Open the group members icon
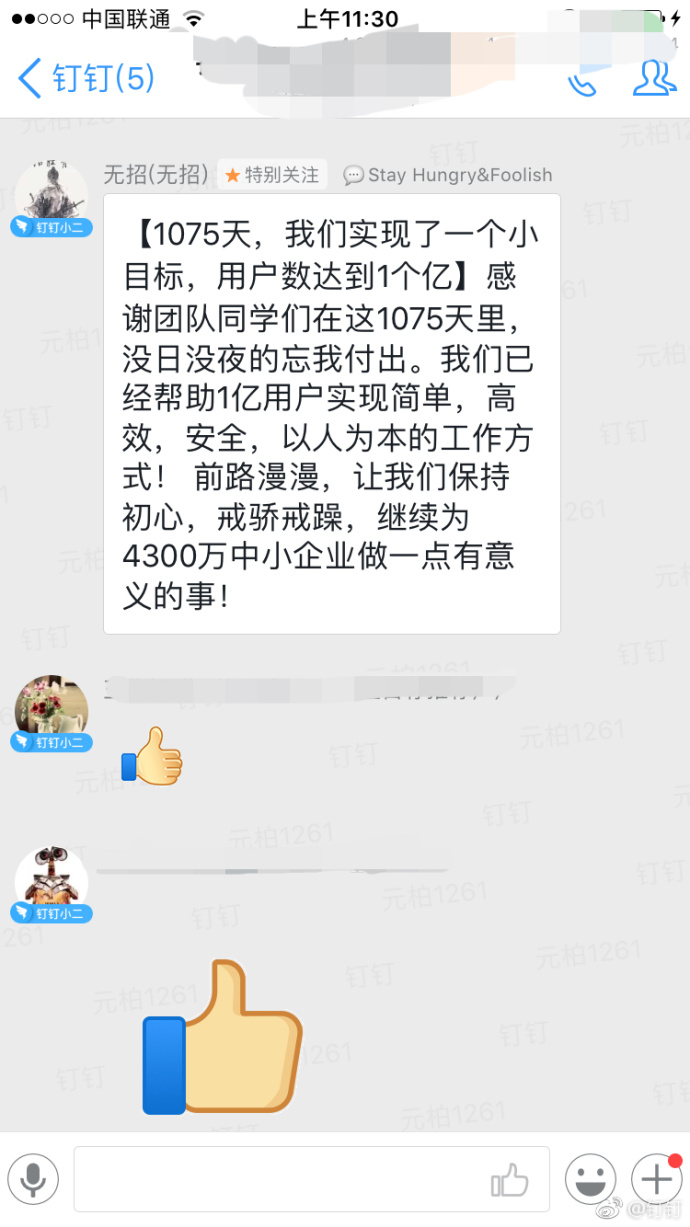690x1227 pixels. [x=654, y=77]
